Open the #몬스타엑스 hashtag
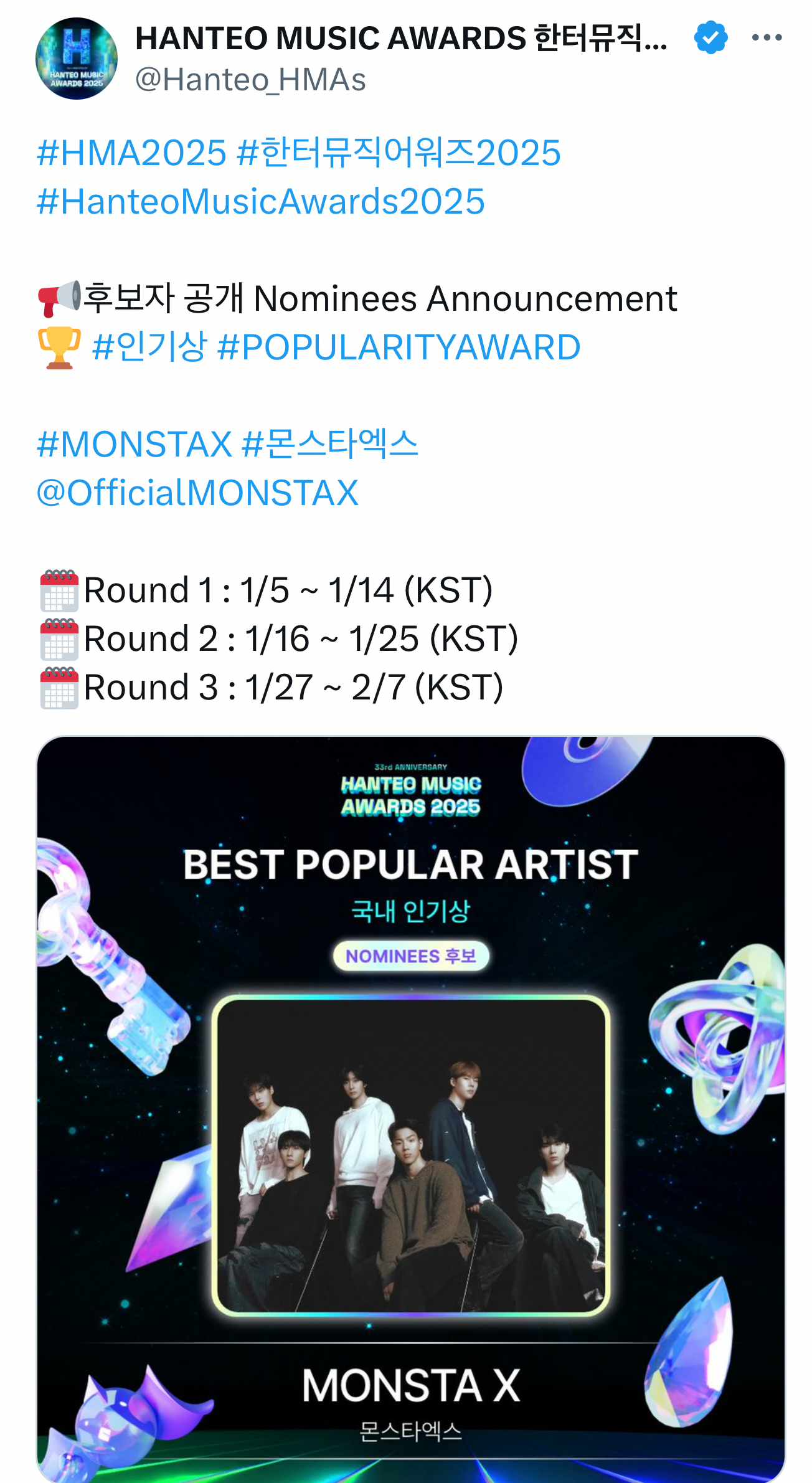This screenshot has width=812, height=1483. click(331, 444)
